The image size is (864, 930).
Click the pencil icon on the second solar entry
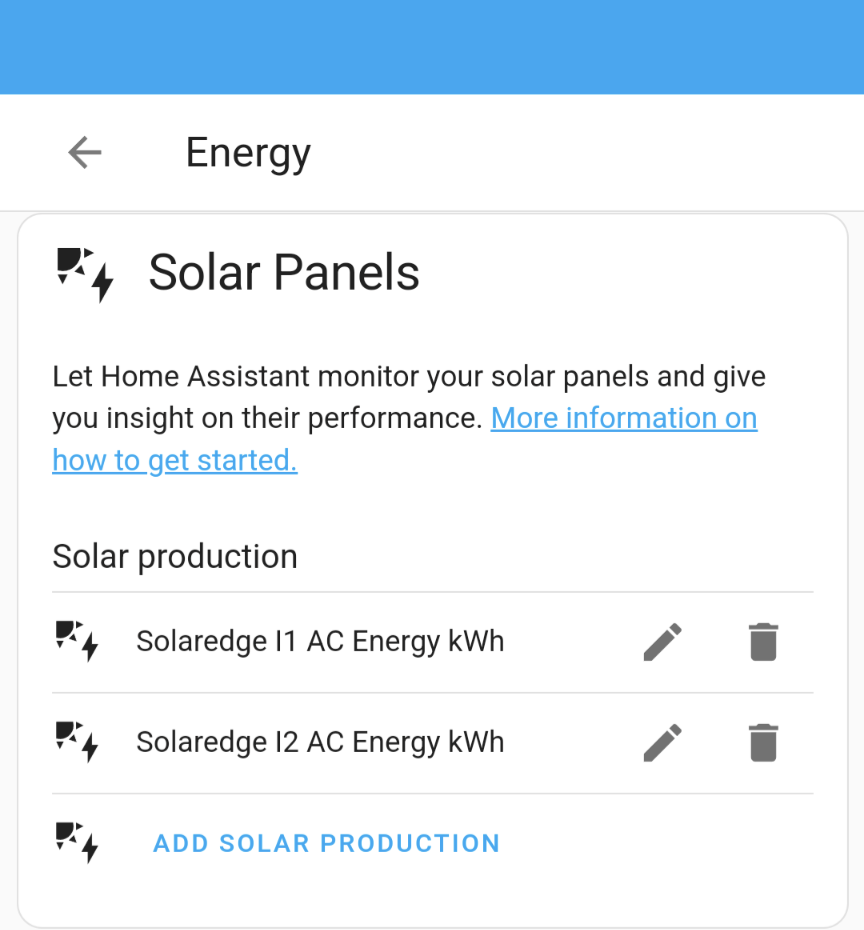tap(662, 742)
